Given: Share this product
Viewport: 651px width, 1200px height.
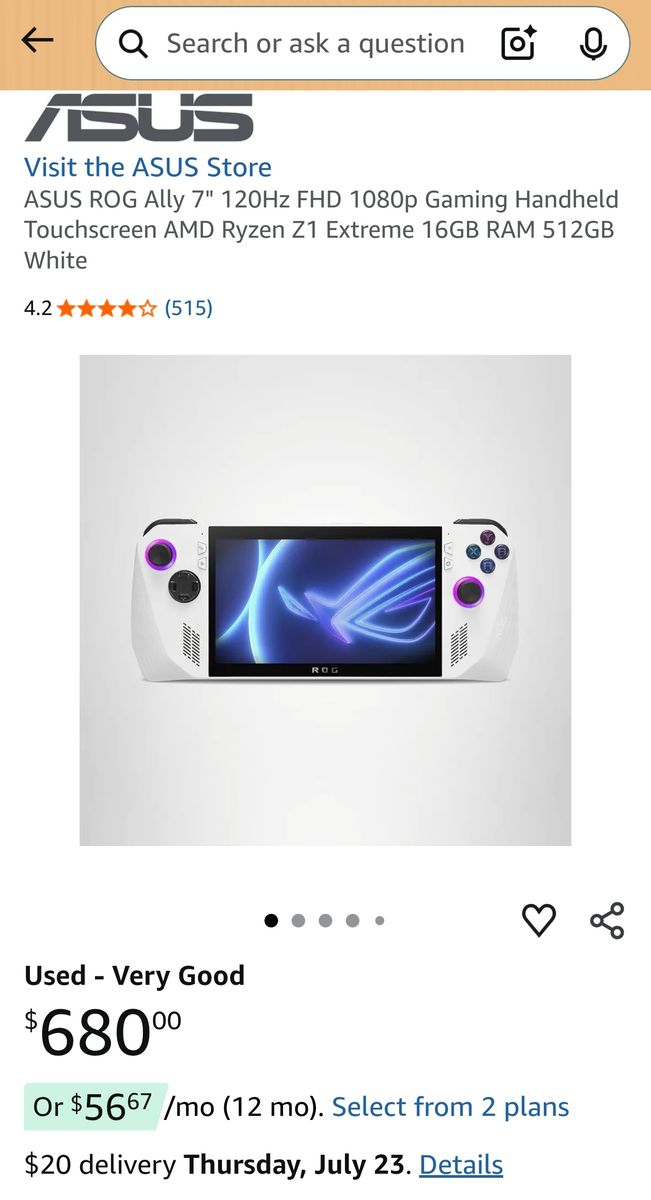Looking at the screenshot, I should [x=607, y=920].
